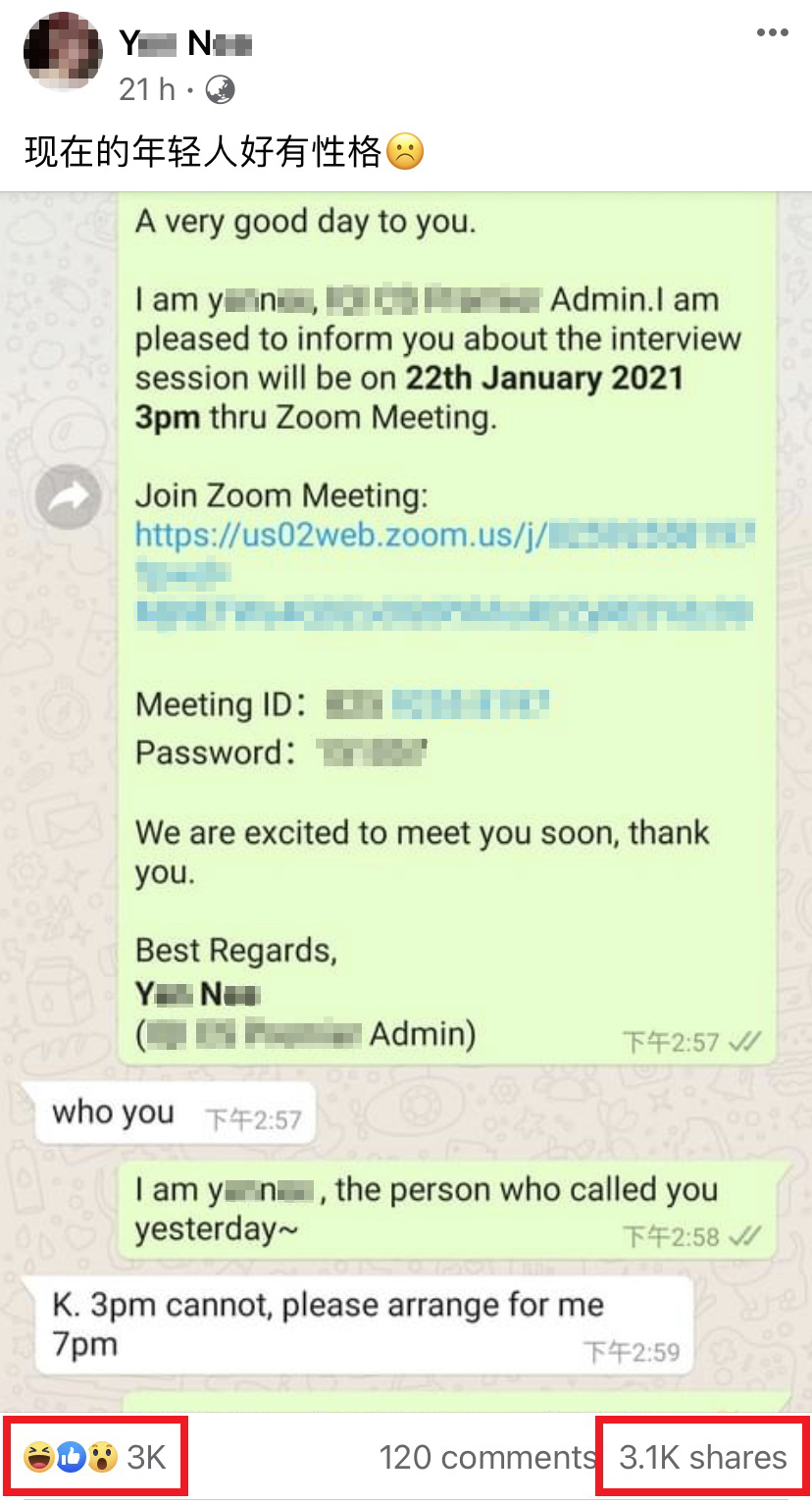Open the post's three-dot overflow menu

[x=772, y=33]
